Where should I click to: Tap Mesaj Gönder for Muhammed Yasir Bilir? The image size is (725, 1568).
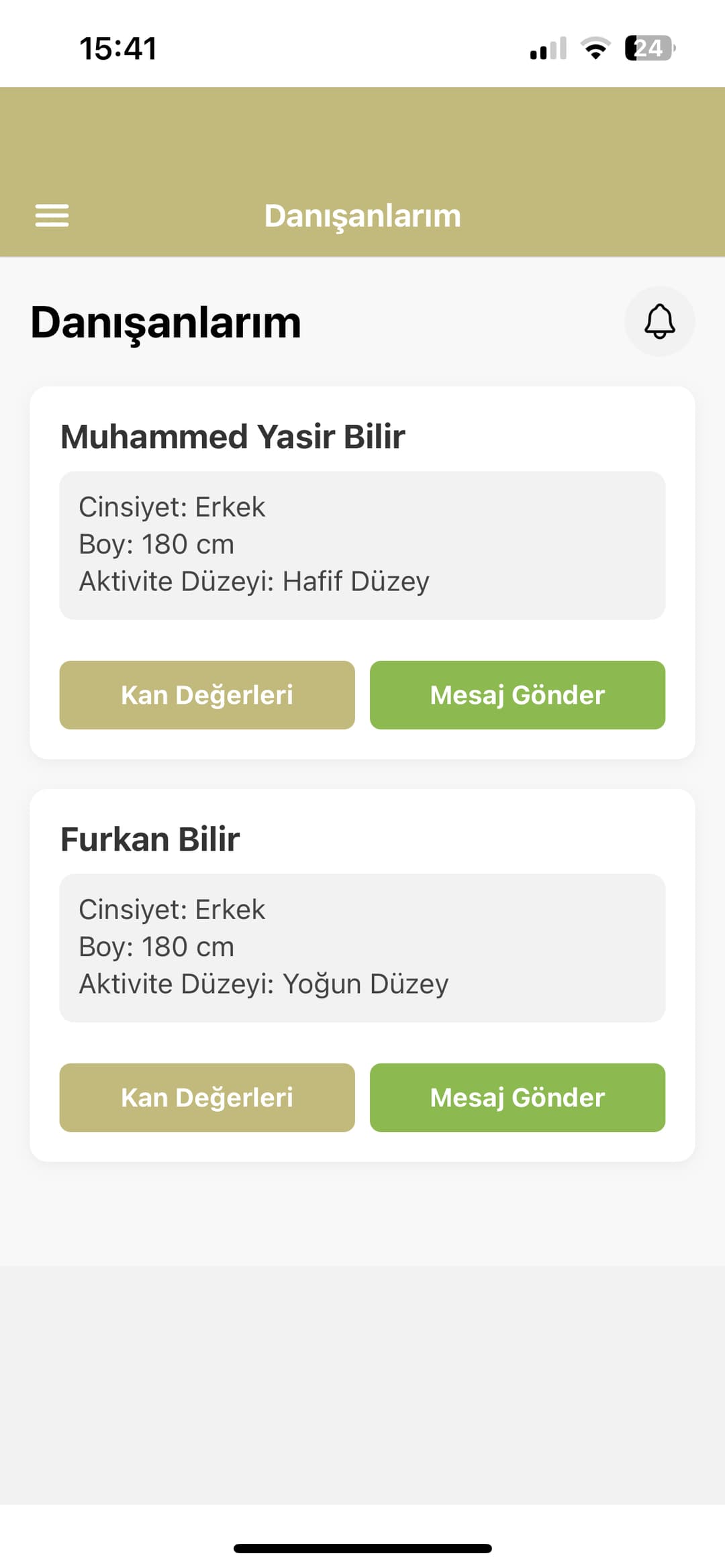click(x=517, y=695)
